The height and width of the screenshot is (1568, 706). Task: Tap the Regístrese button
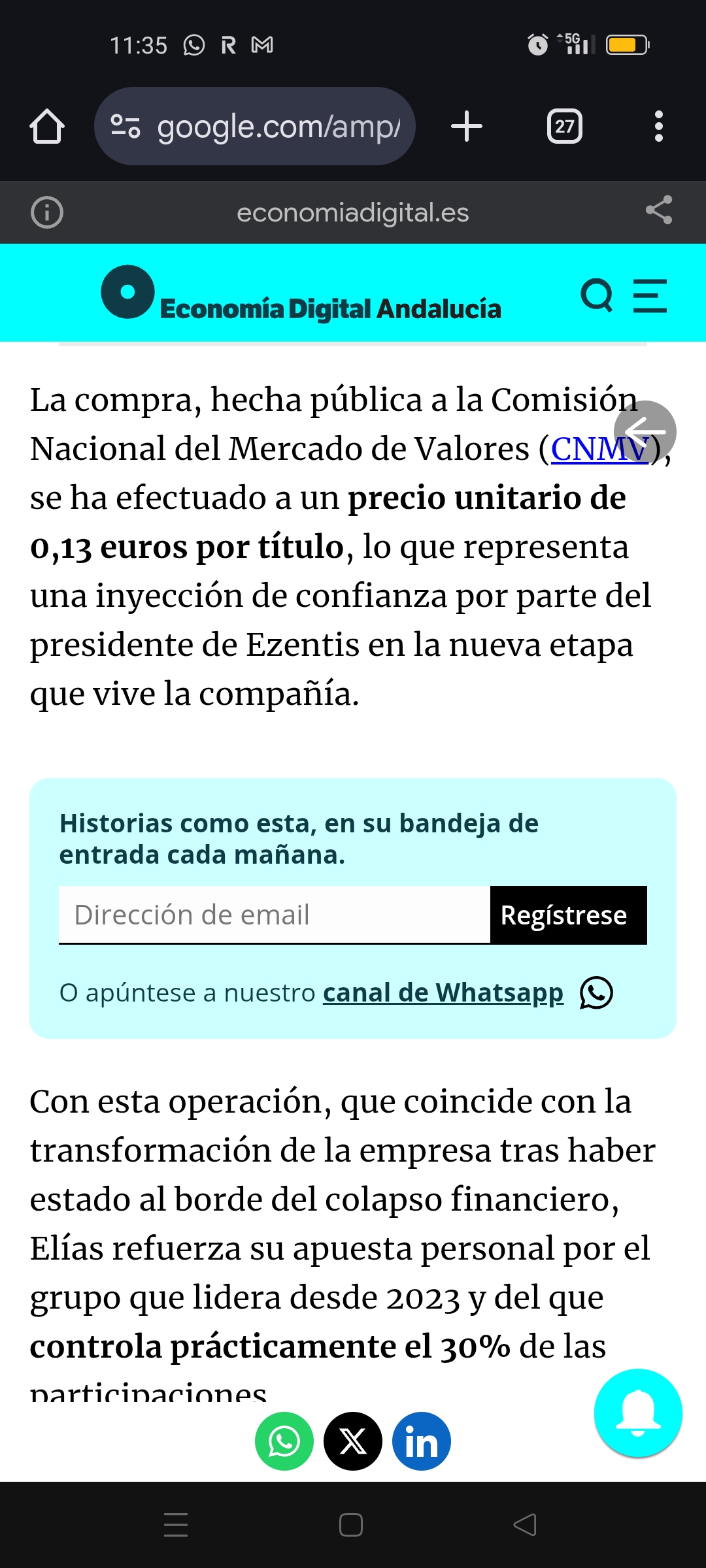pyautogui.click(x=569, y=915)
